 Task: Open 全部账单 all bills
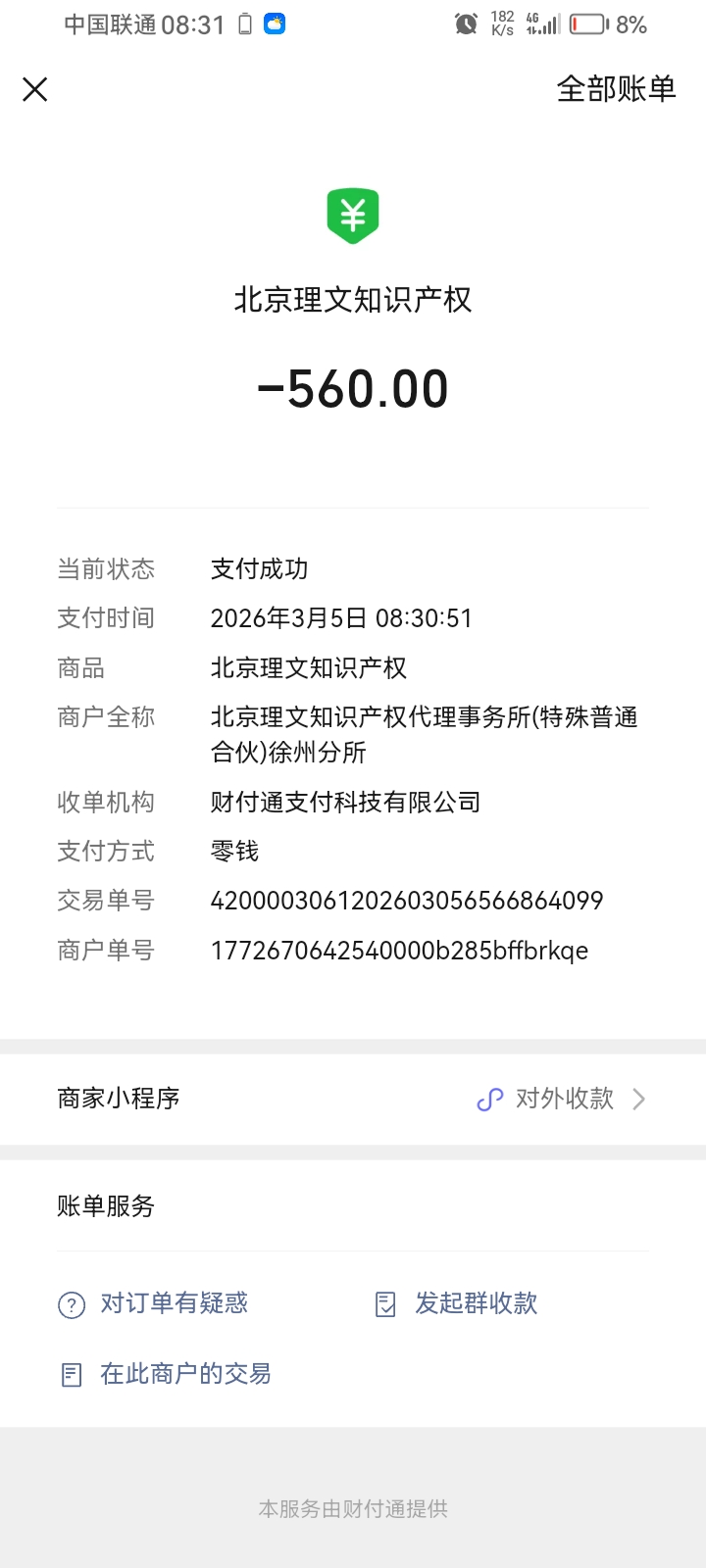tap(616, 89)
